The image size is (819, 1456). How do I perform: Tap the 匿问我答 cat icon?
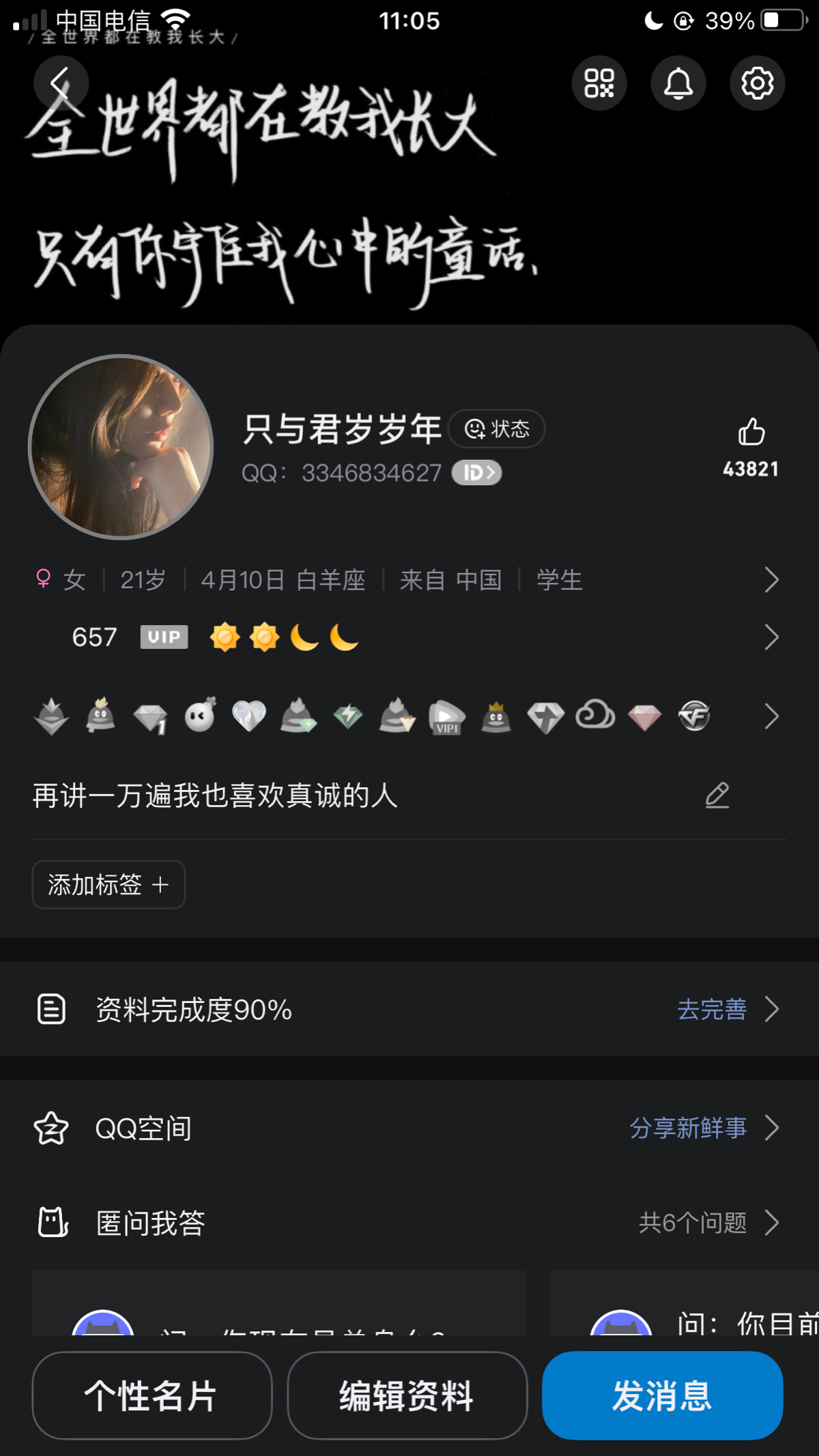click(52, 1223)
